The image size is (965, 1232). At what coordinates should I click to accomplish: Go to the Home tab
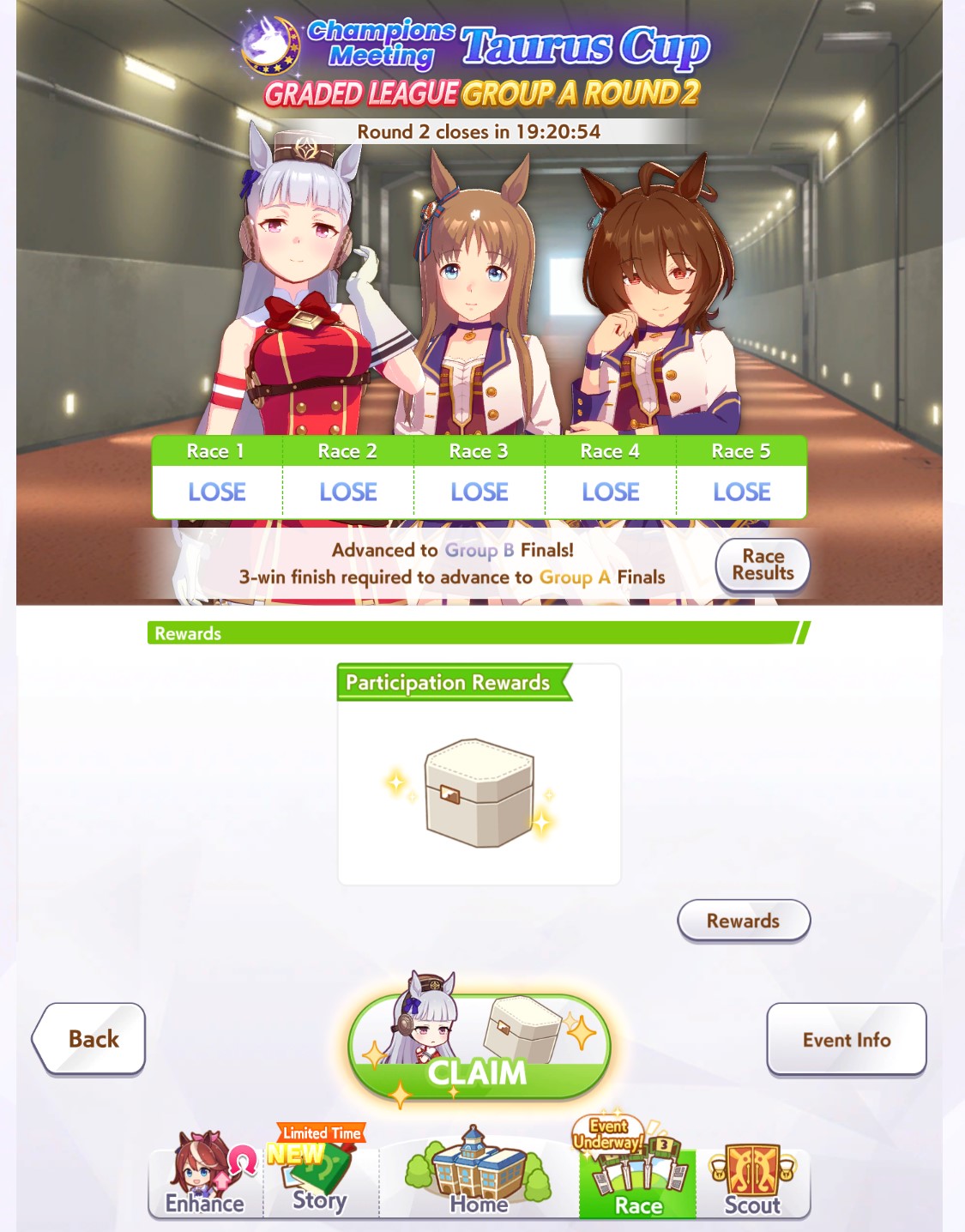pos(479,1175)
